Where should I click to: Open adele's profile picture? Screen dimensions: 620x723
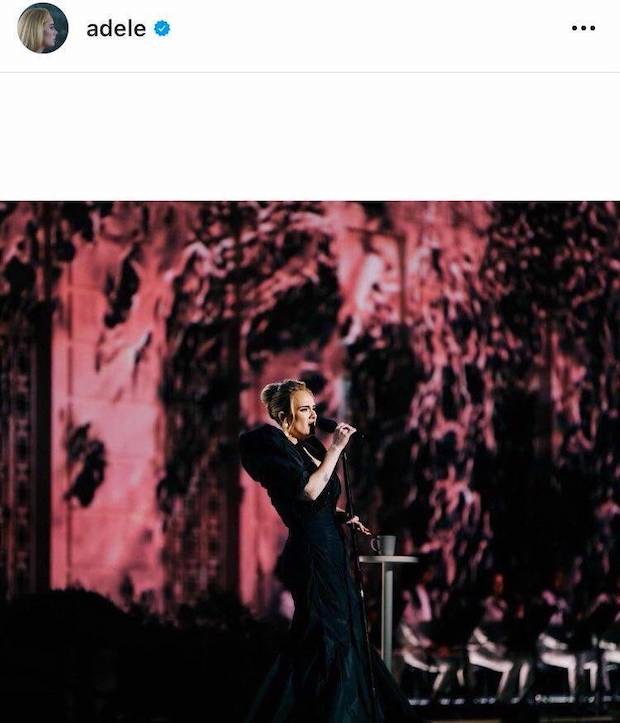click(43, 29)
